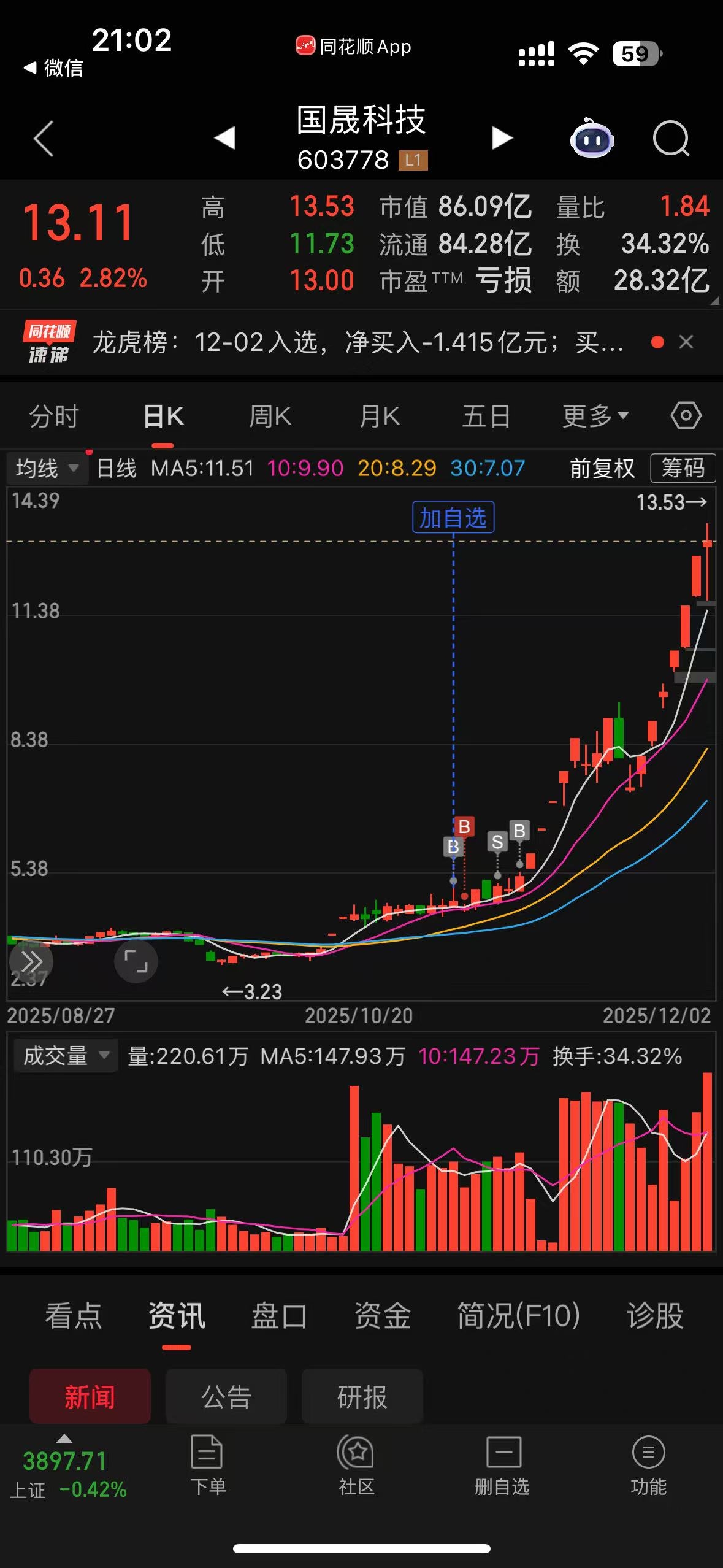This screenshot has width=723, height=1568.
Task: Select the 周K chart tab
Action: [270, 417]
